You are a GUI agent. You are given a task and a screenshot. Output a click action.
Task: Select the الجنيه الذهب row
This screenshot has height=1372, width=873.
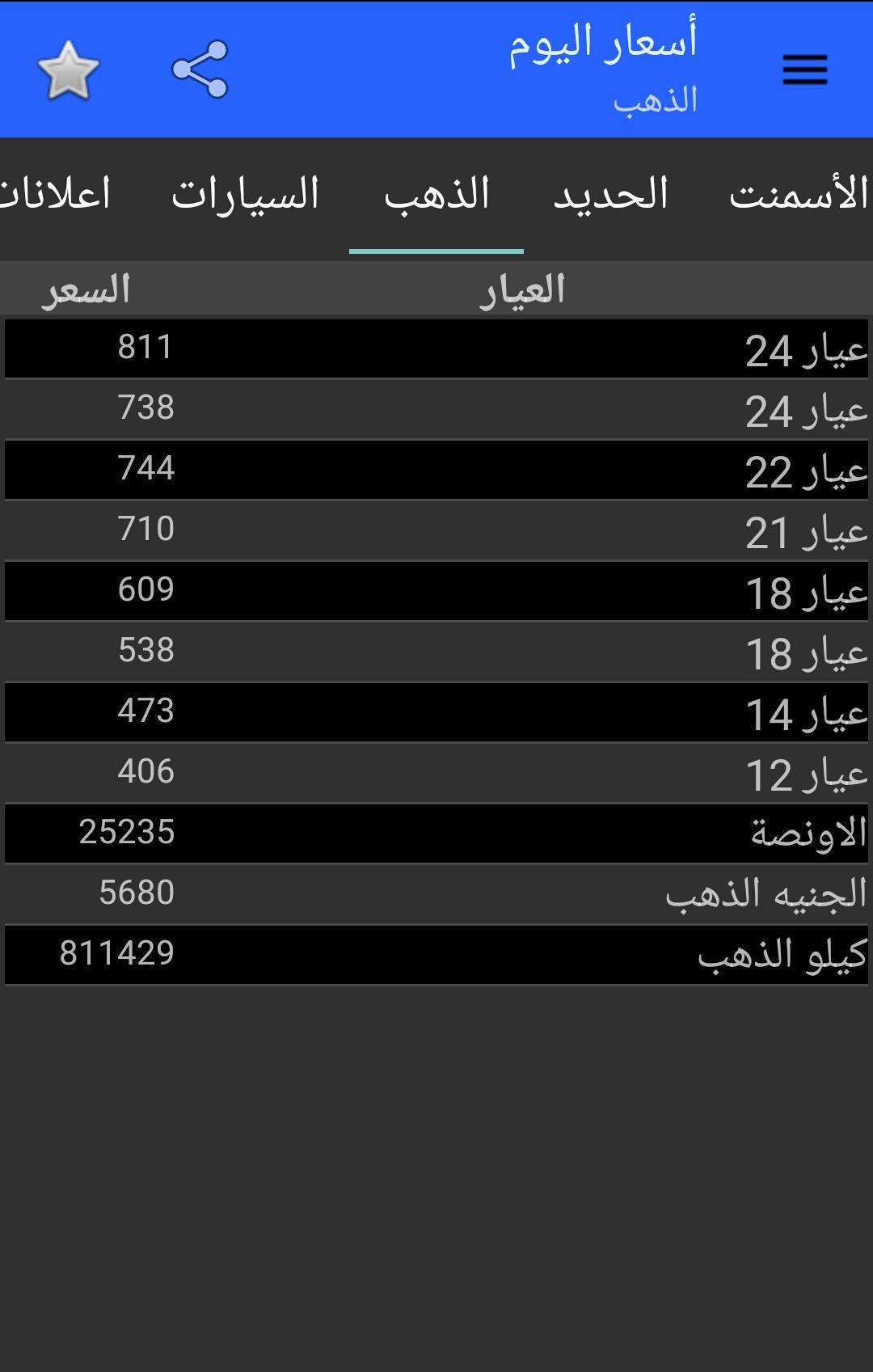436,893
